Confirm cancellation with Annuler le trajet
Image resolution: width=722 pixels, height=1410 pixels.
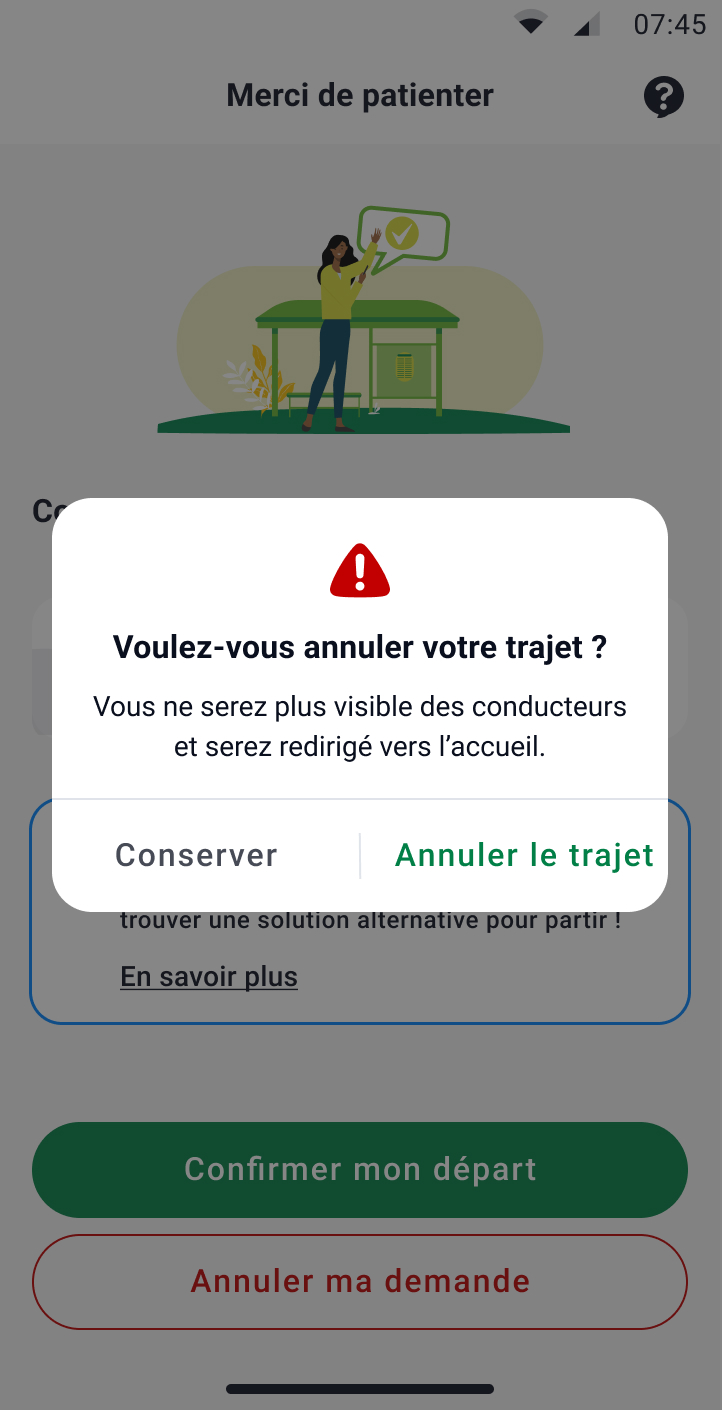click(x=524, y=855)
